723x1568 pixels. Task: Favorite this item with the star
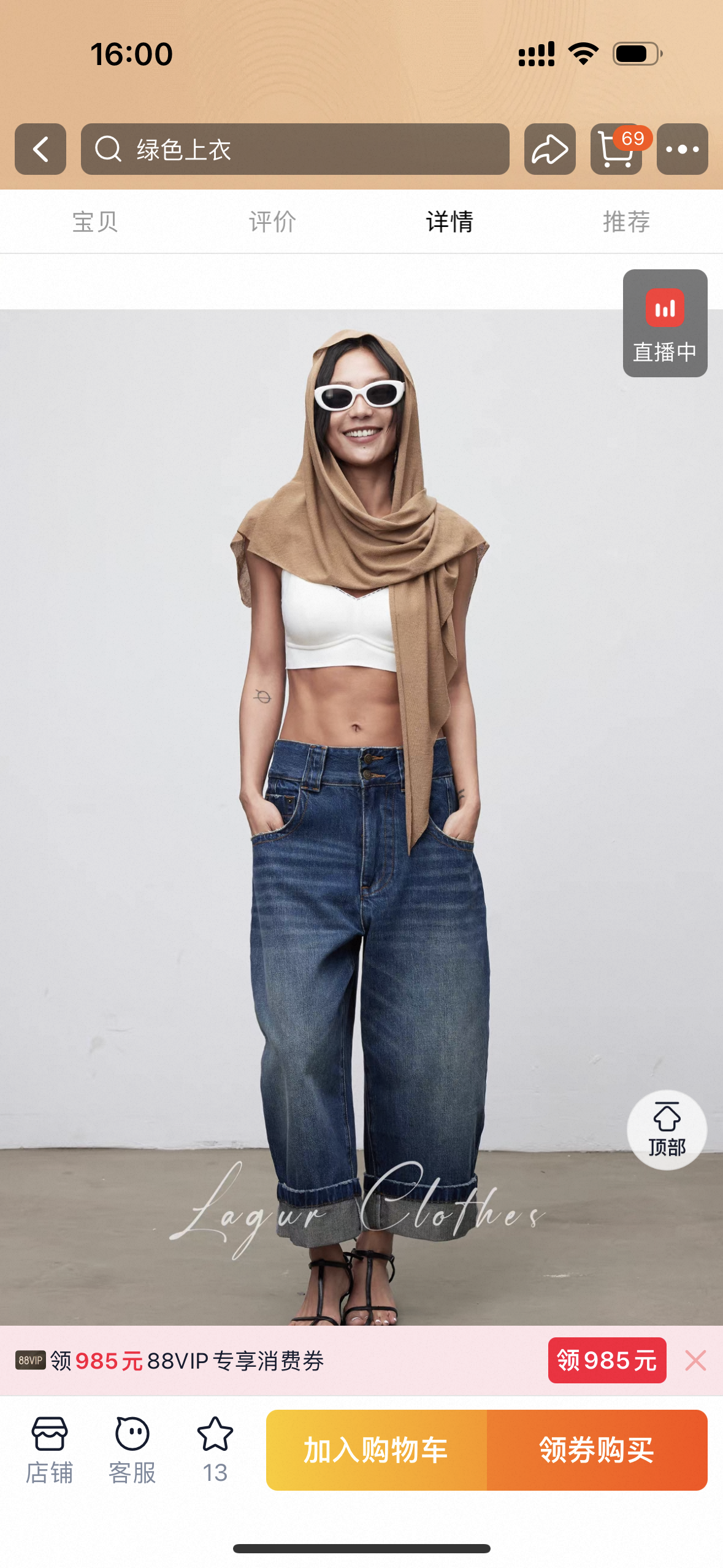click(x=215, y=1450)
